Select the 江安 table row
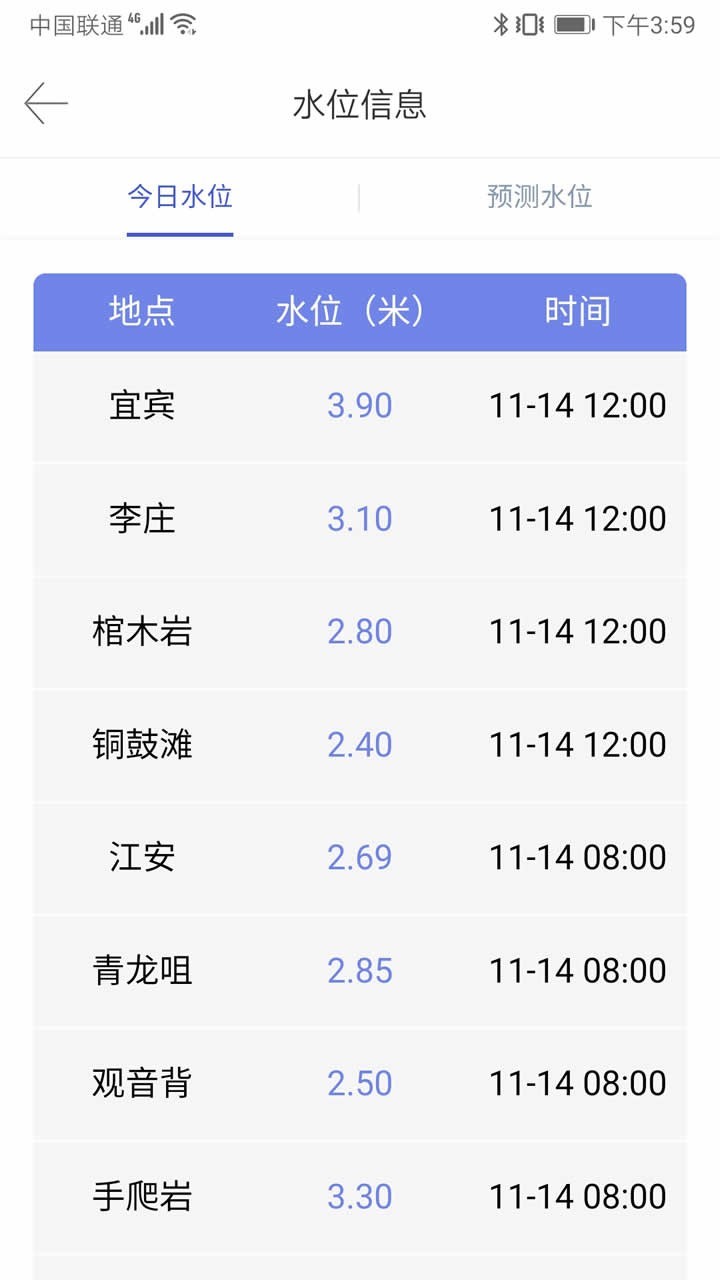The image size is (720, 1280). tap(360, 857)
